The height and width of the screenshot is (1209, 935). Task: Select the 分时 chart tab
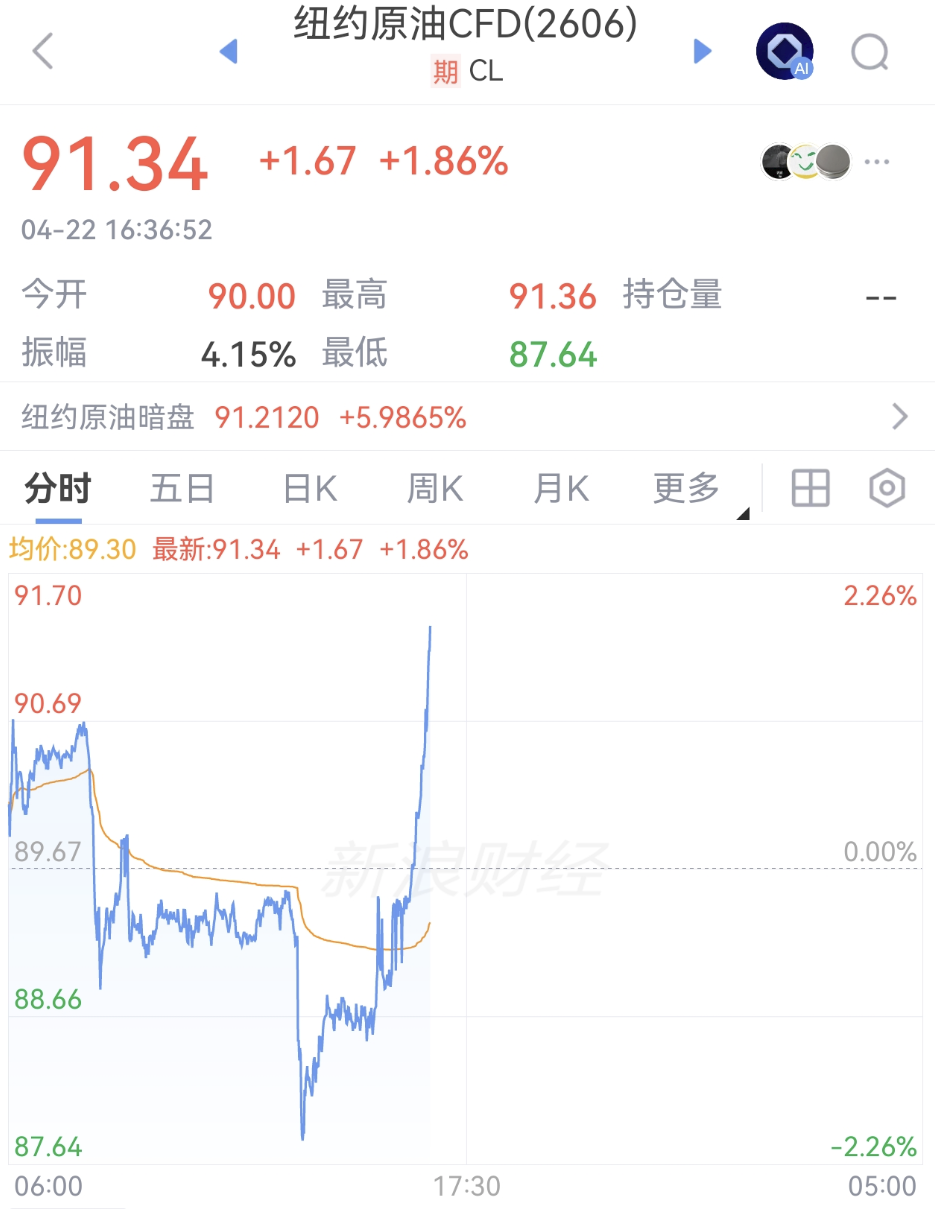click(58, 489)
